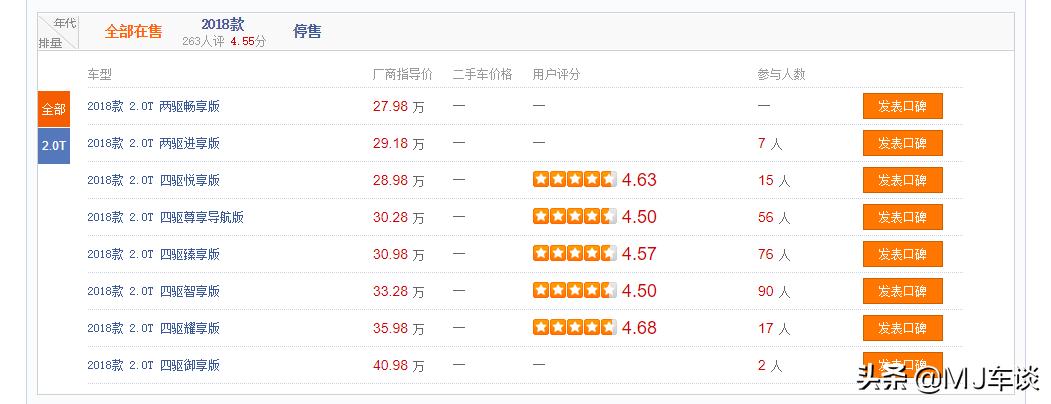Tap 发表口碑 for 四驱臻享版
The height and width of the screenshot is (404, 1051).
(902, 254)
